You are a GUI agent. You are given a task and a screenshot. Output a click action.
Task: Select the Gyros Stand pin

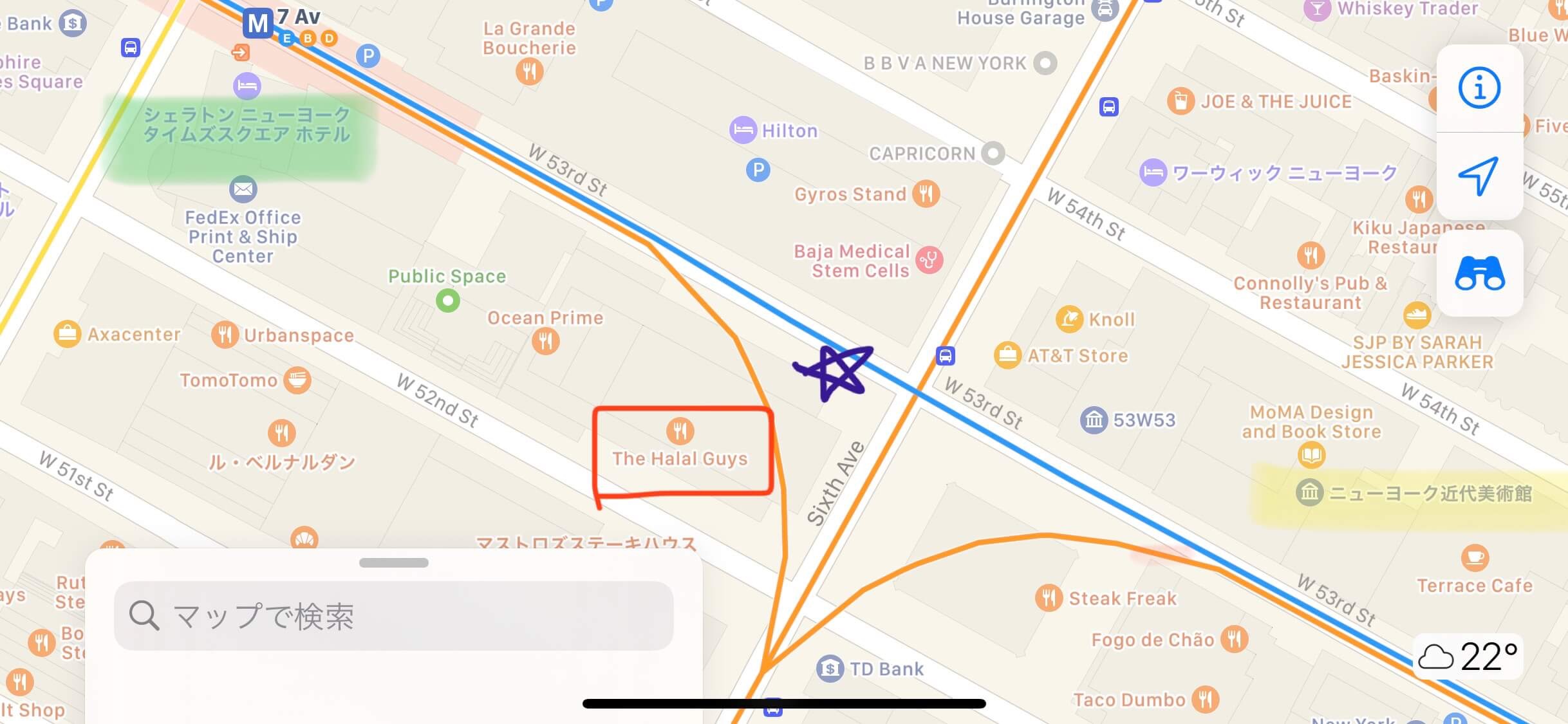(926, 193)
